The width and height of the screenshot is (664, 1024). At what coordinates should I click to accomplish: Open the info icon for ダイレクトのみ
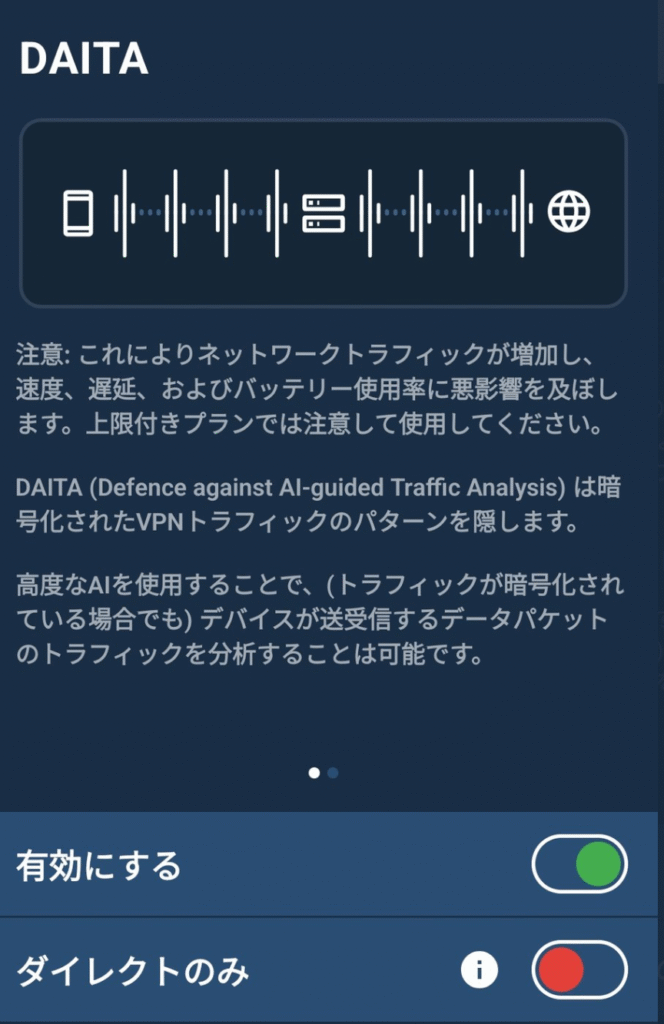479,970
